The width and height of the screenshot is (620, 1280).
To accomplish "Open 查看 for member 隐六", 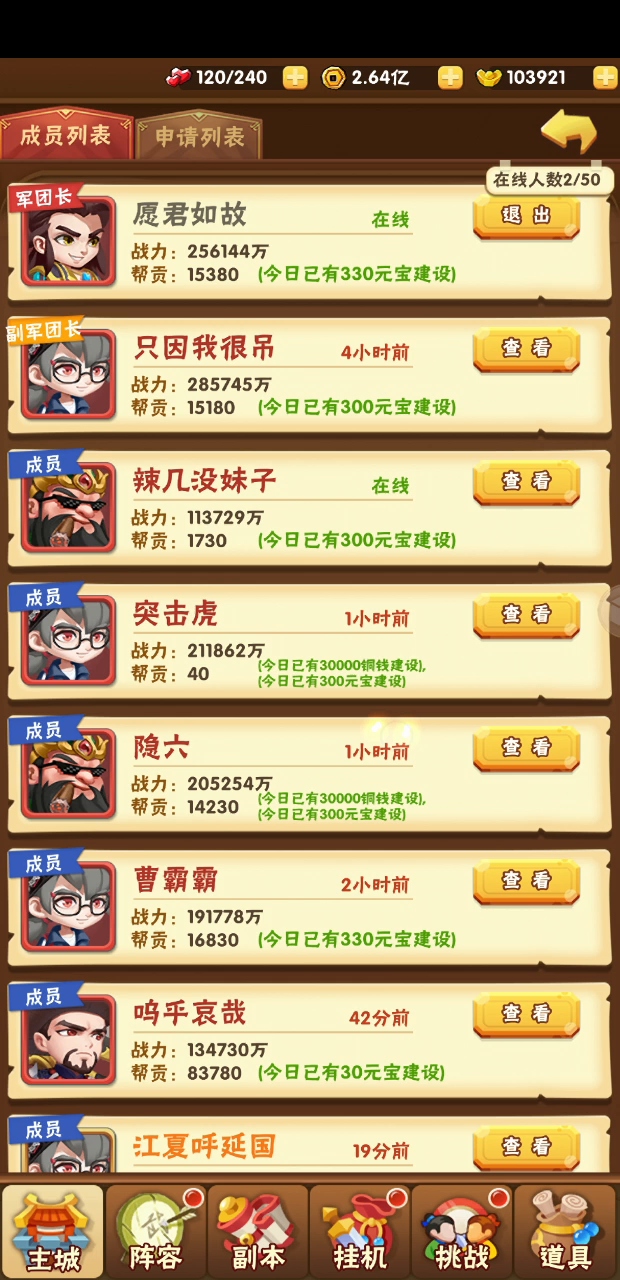I will pyautogui.click(x=526, y=747).
